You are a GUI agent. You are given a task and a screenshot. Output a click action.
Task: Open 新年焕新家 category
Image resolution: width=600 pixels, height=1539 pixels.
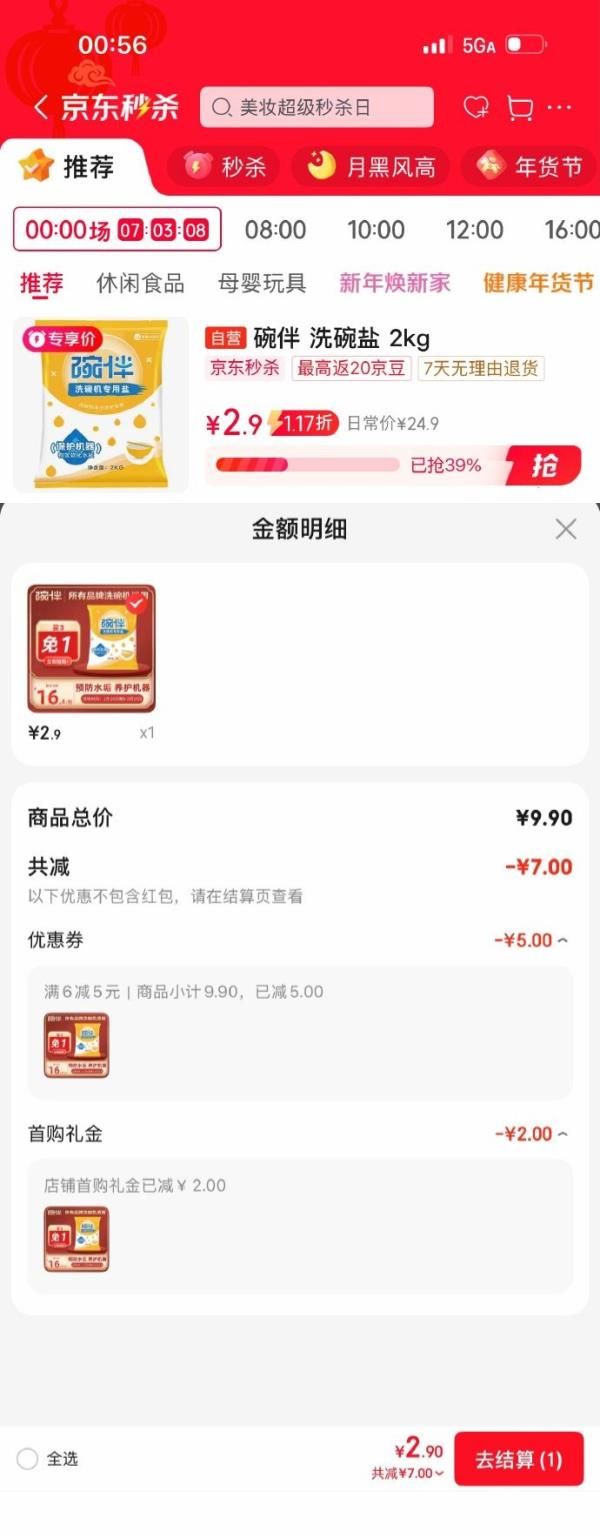(x=395, y=283)
